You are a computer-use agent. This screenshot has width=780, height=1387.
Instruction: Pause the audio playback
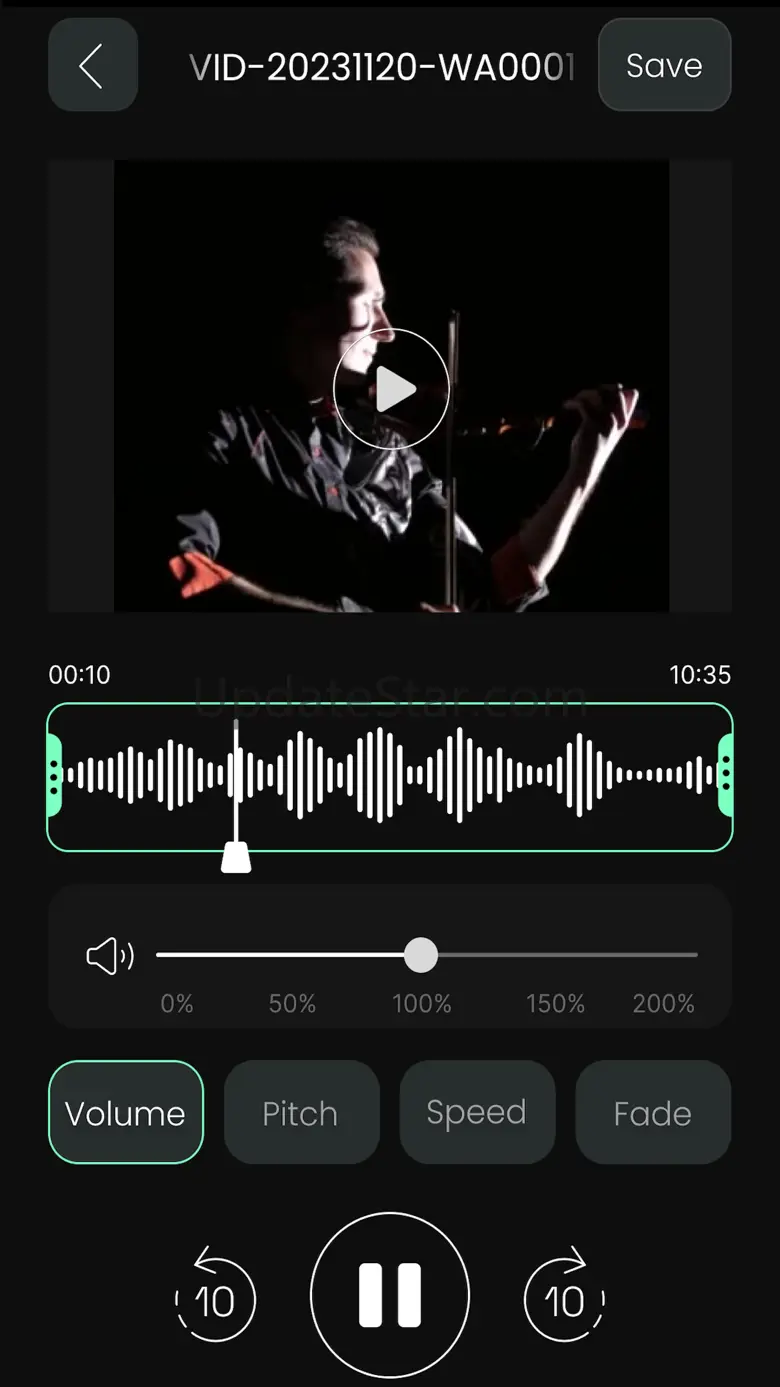pos(390,1294)
